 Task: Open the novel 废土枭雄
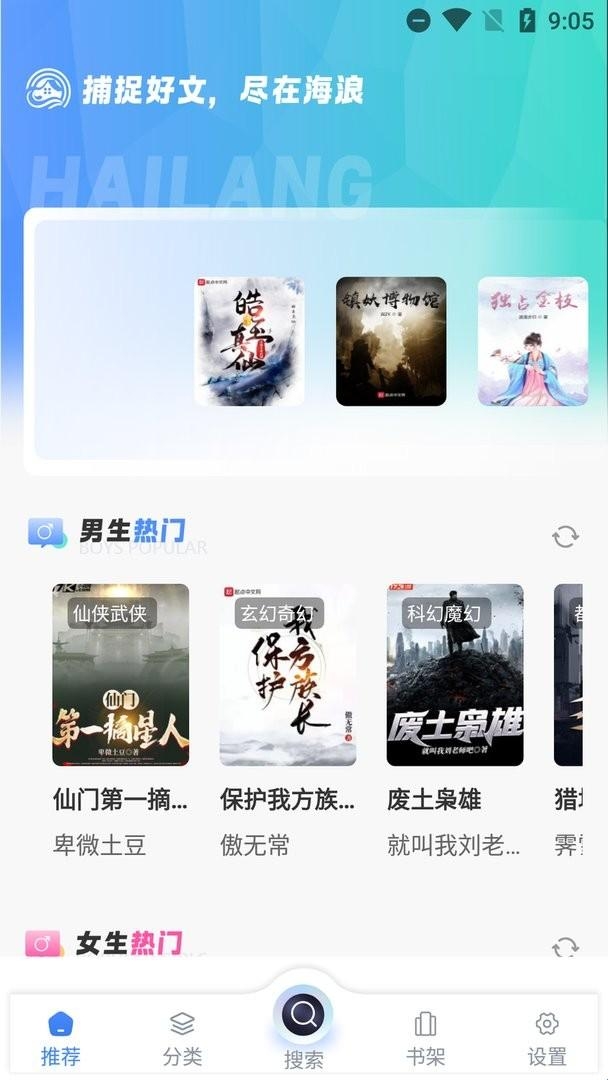coord(455,675)
